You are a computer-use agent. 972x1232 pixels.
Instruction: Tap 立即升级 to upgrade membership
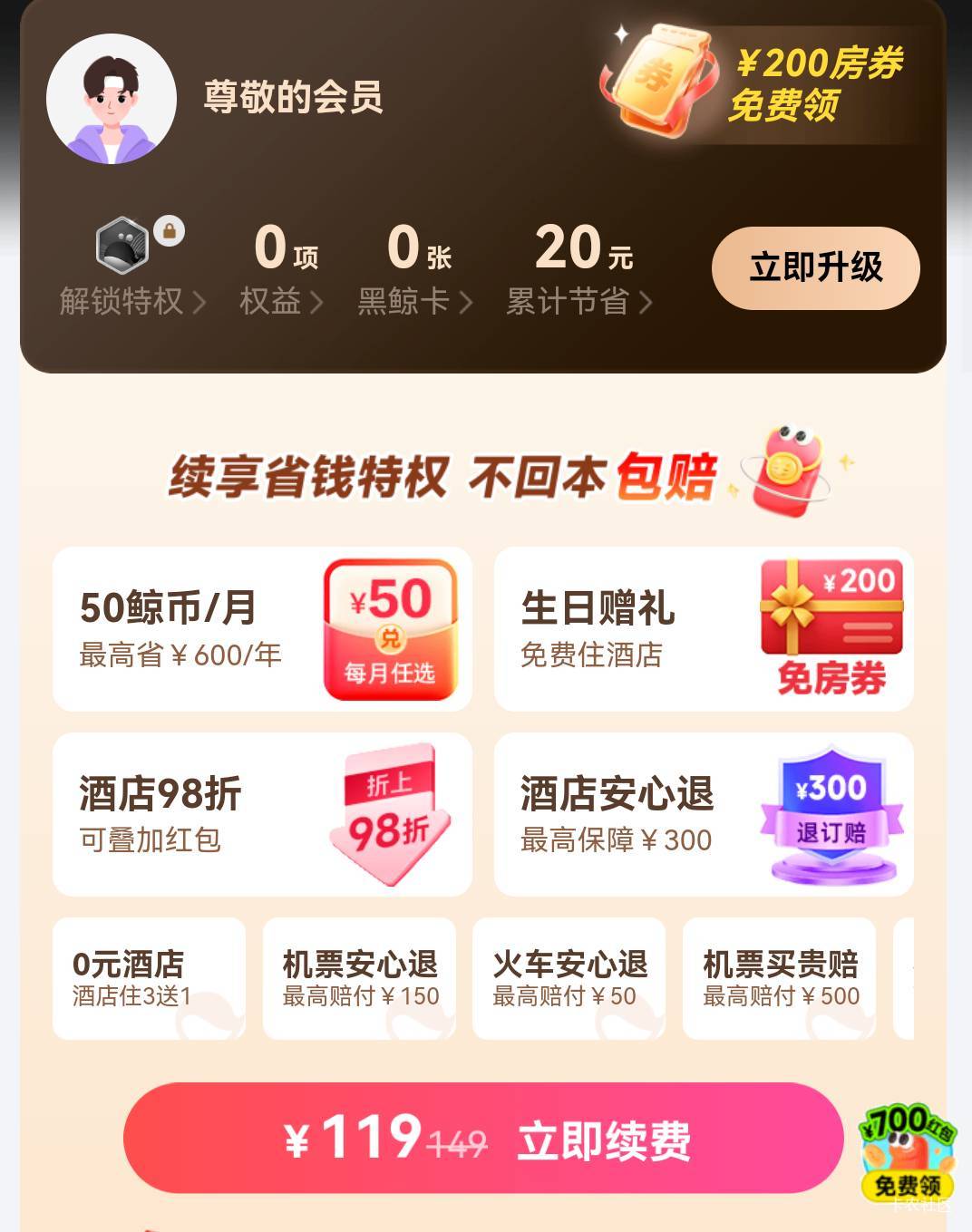(x=815, y=267)
